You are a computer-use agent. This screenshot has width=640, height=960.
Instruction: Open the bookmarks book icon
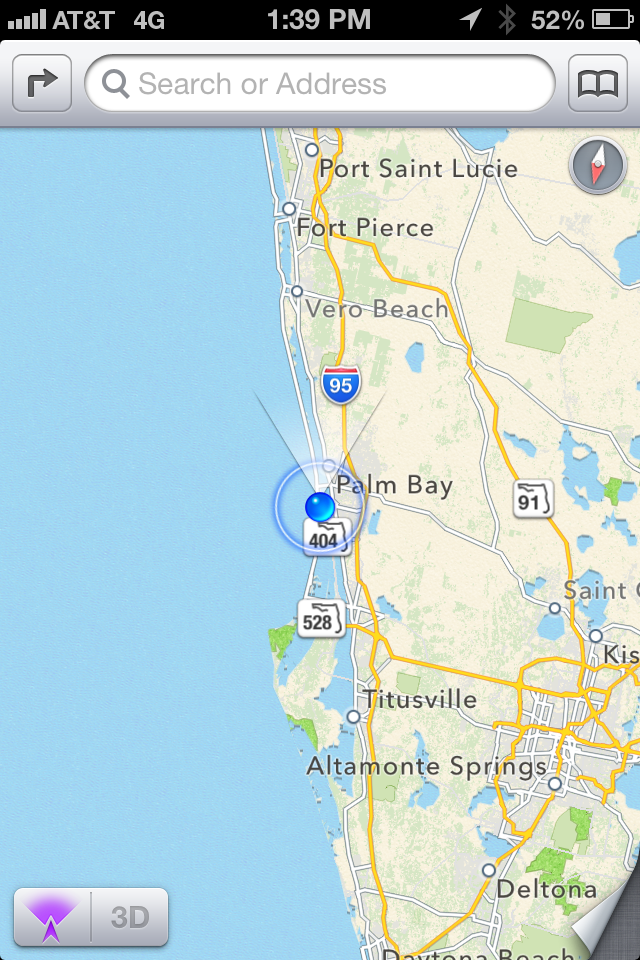pos(597,84)
